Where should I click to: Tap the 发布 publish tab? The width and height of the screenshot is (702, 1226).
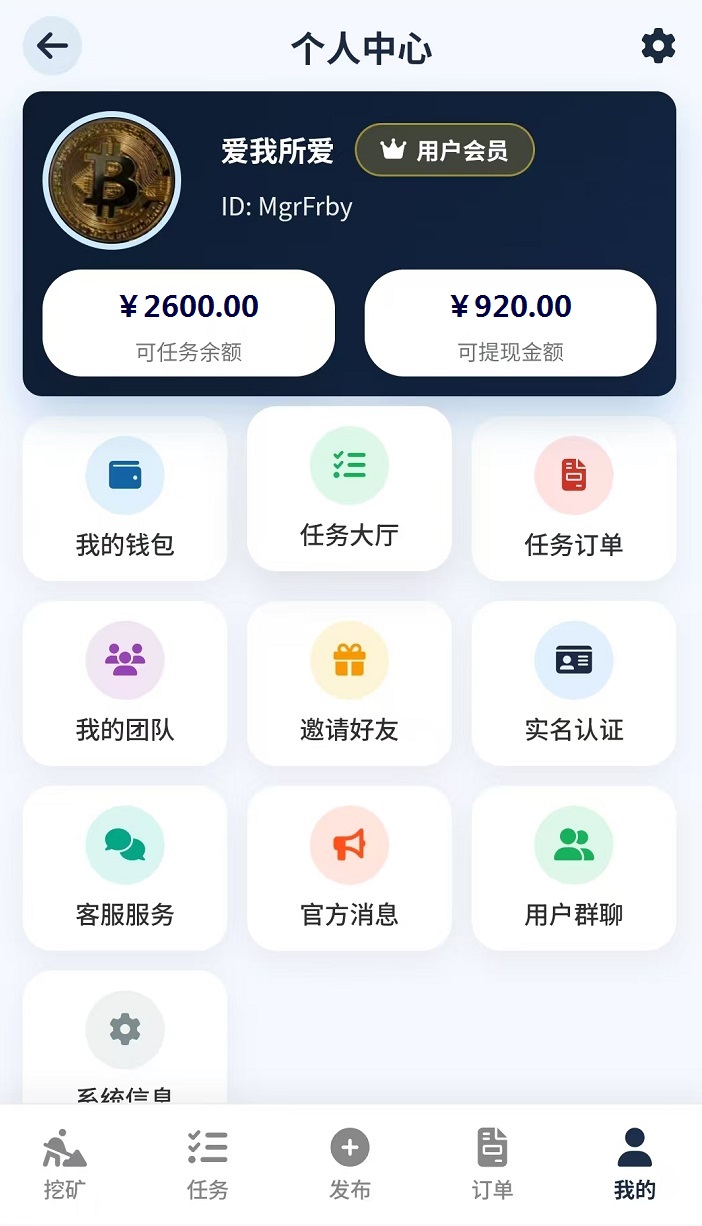tap(350, 1164)
